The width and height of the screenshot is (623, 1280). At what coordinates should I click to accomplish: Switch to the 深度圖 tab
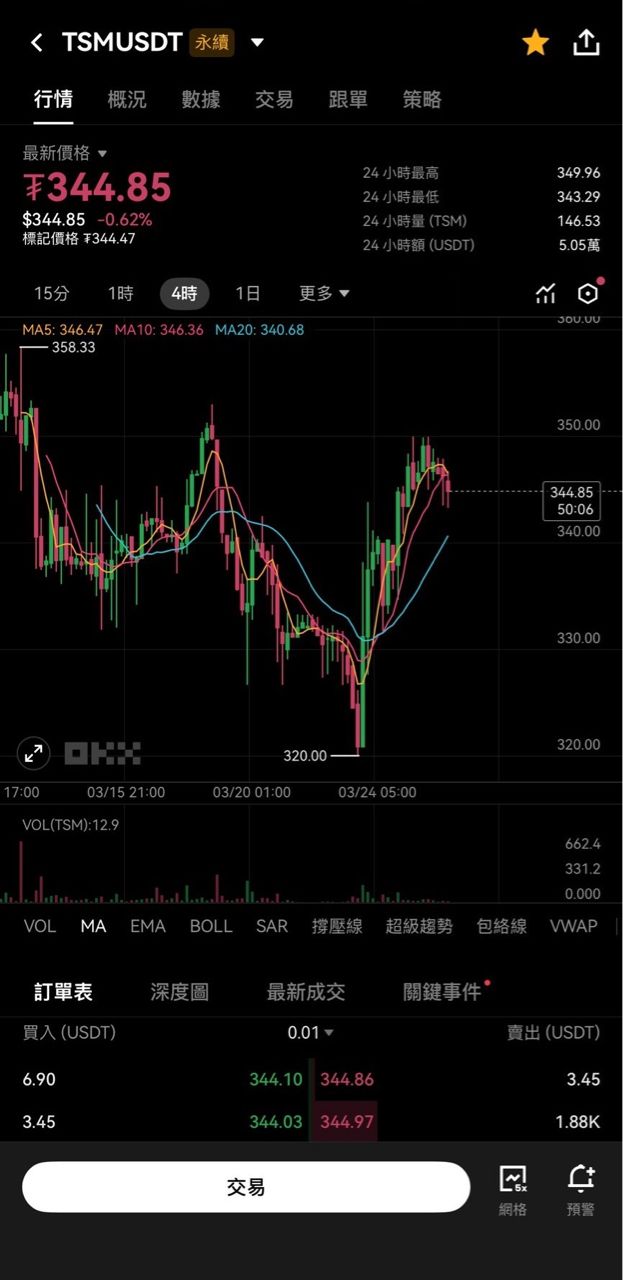[179, 991]
